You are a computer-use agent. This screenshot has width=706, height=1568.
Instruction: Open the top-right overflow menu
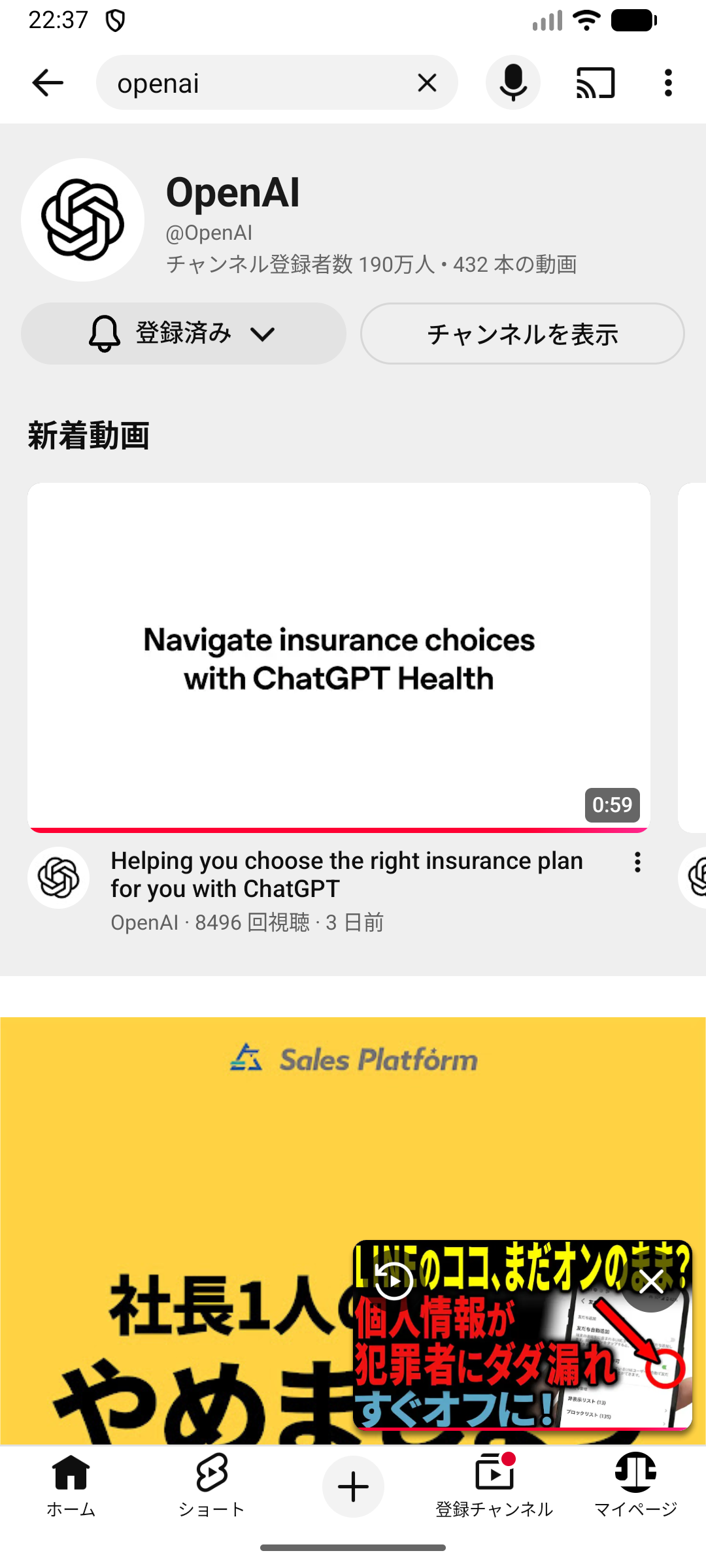point(667,83)
